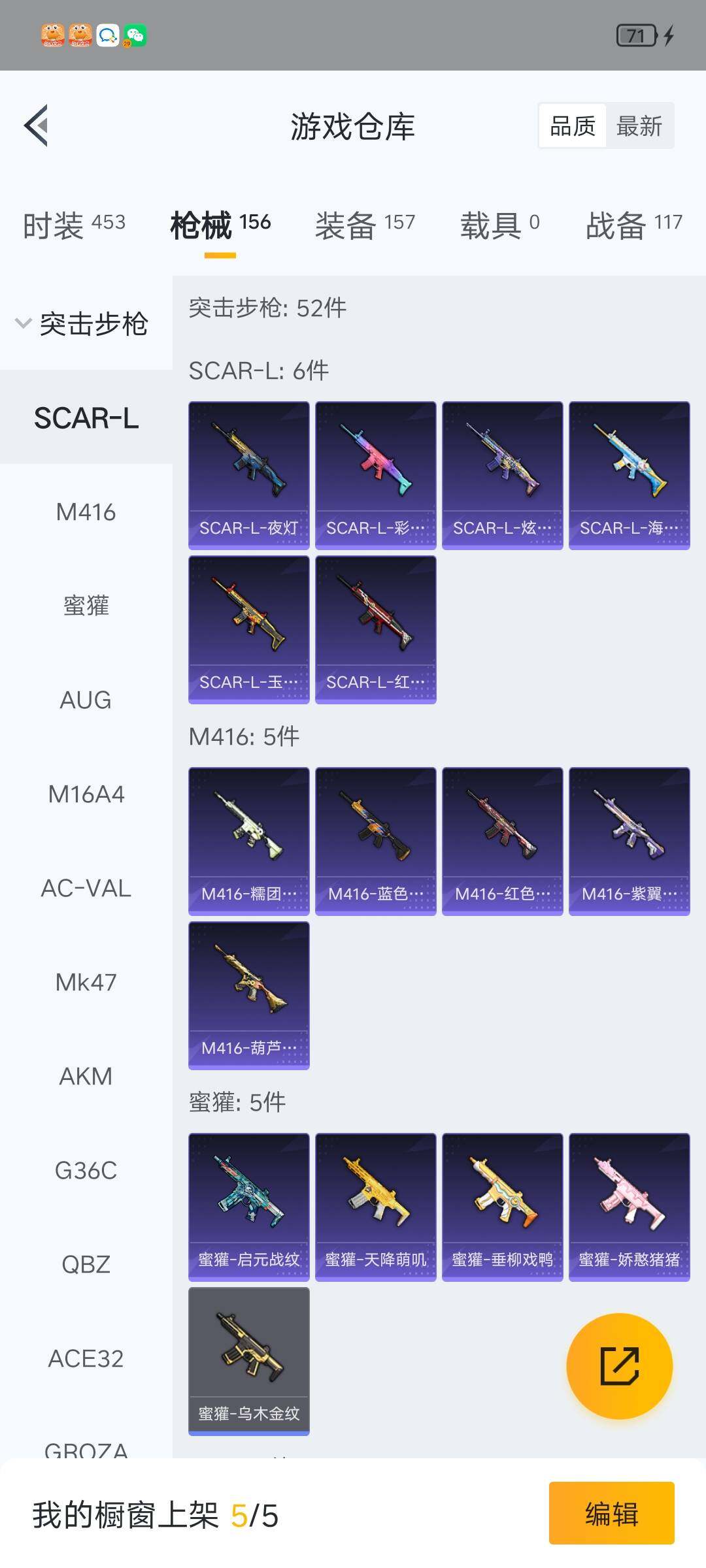706x1568 pixels.
Task: Jump to AKM in the sidebar
Action: (x=86, y=1076)
